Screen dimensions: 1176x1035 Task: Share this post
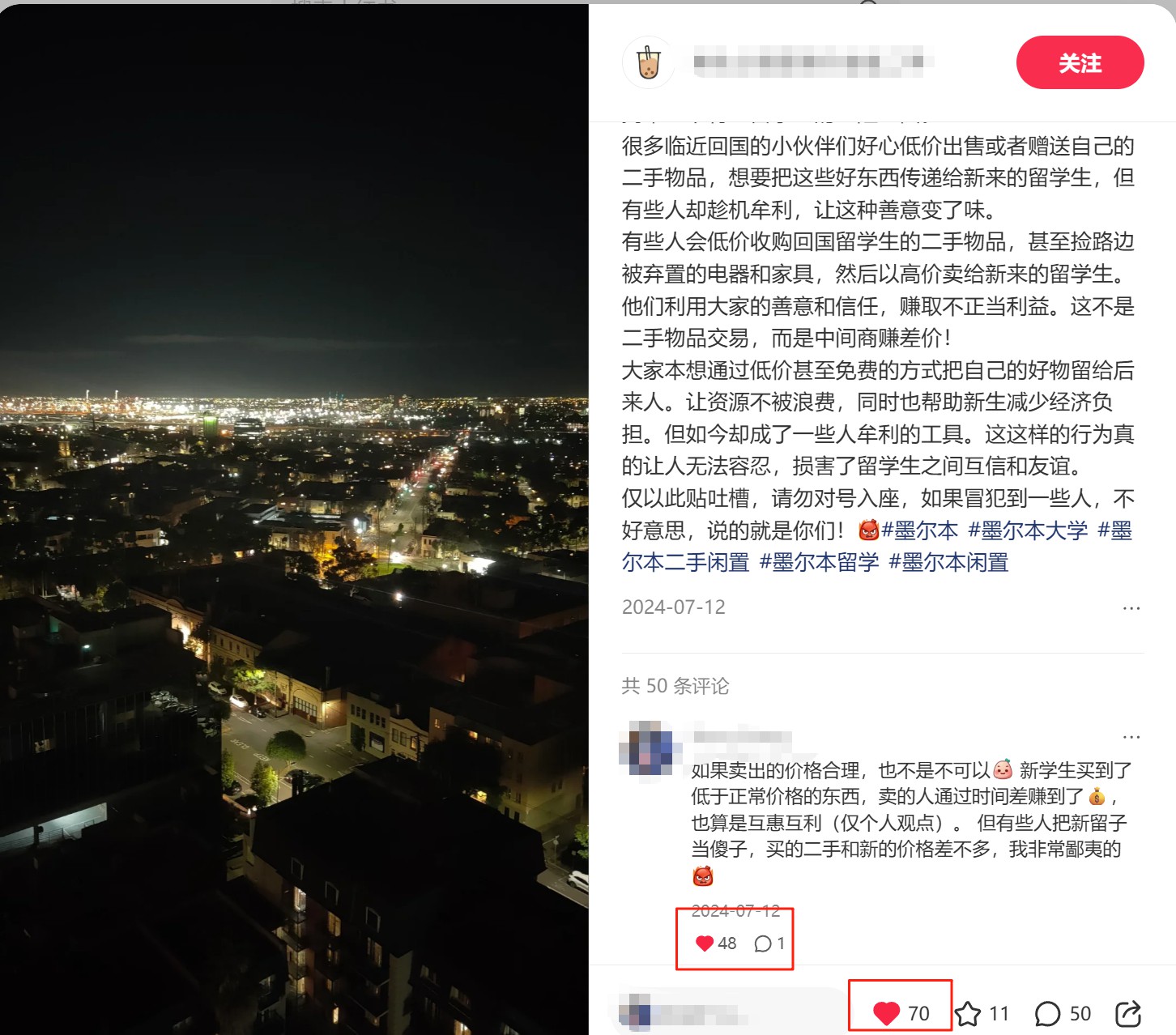[1127, 1013]
